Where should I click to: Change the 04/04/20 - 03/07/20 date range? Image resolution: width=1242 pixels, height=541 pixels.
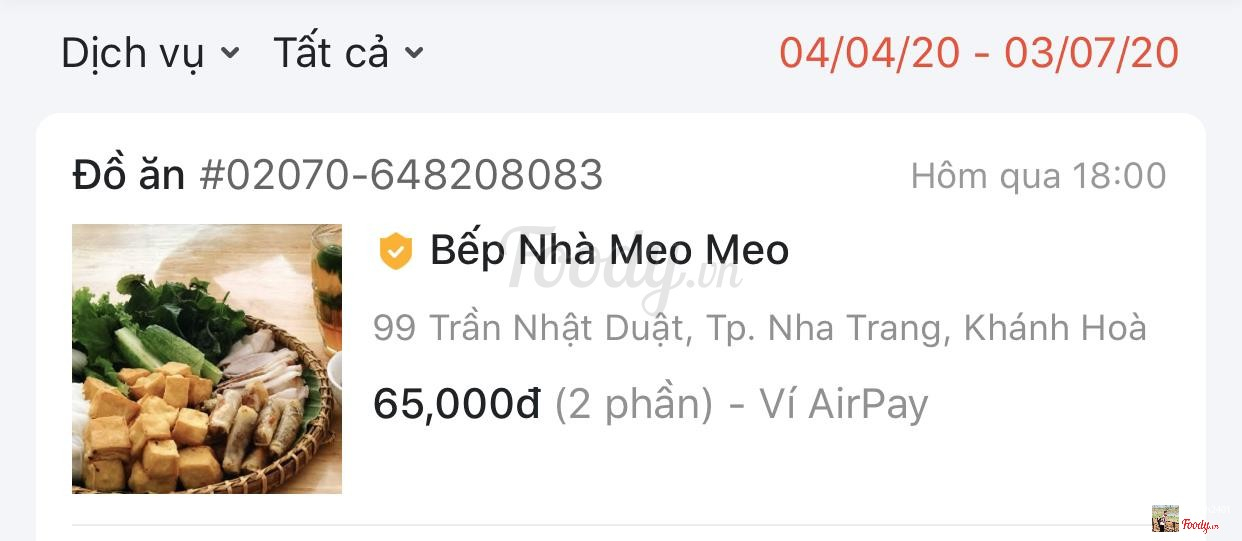(x=978, y=53)
